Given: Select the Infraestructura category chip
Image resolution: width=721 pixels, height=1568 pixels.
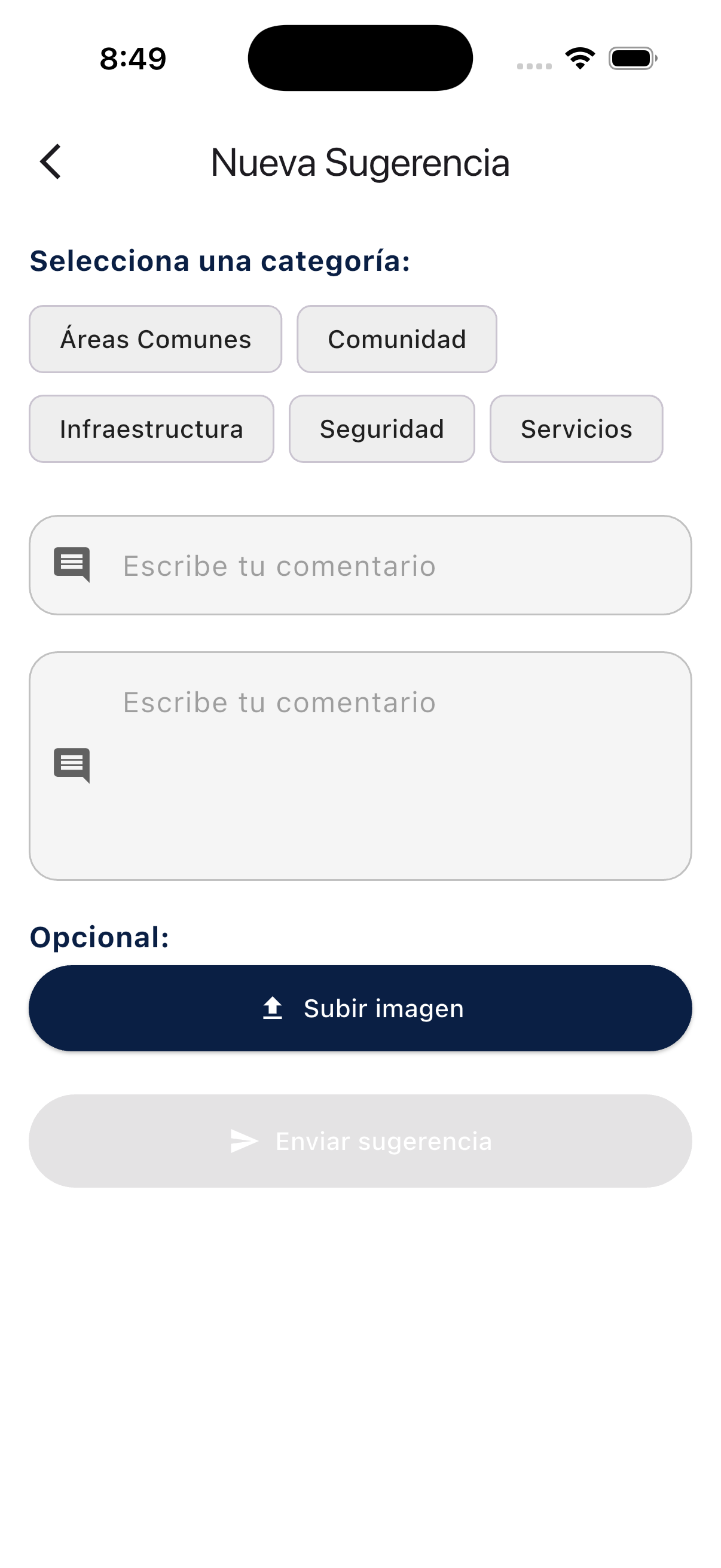Looking at the screenshot, I should click(151, 429).
